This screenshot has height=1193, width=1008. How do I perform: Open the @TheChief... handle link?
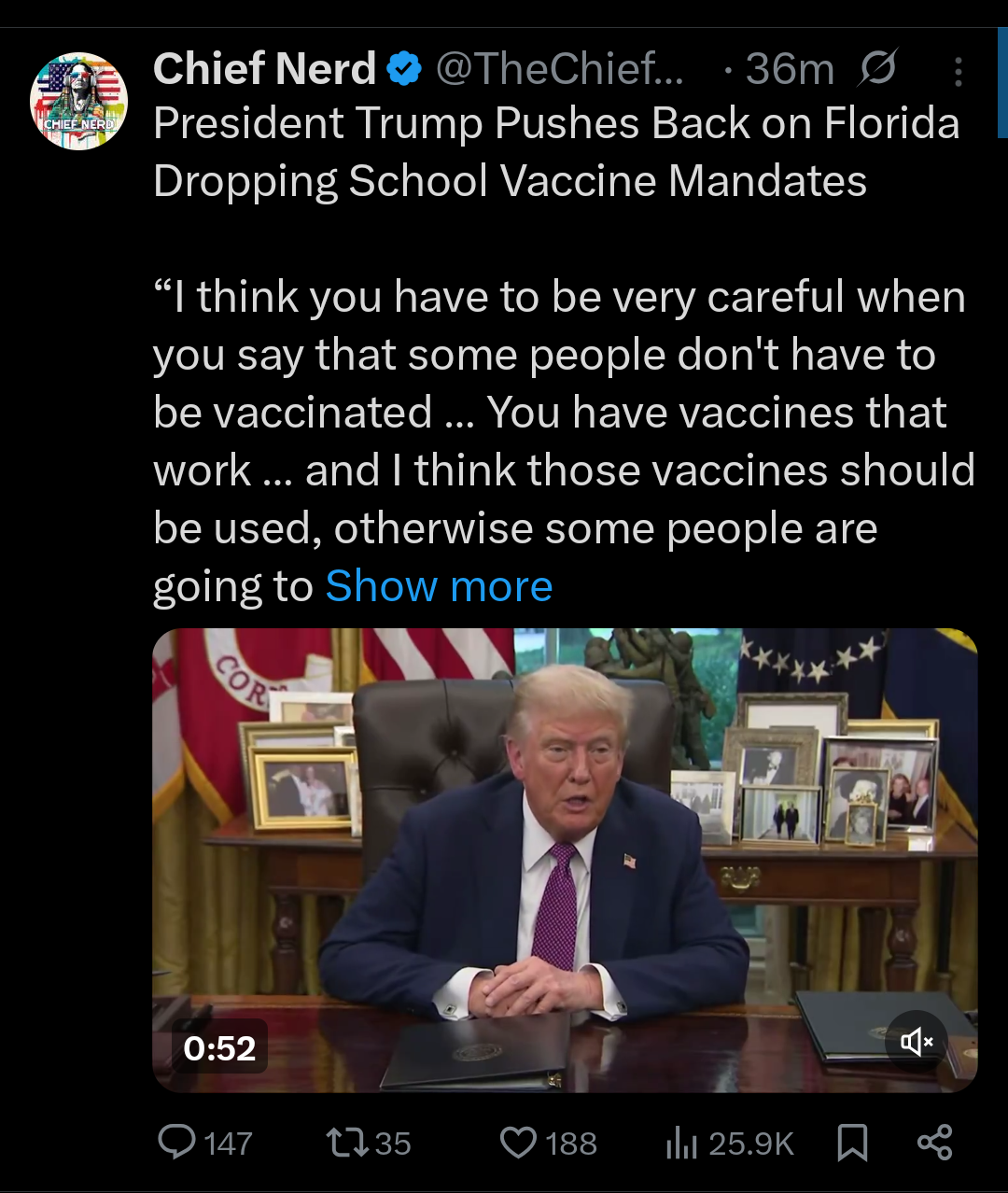point(558,70)
